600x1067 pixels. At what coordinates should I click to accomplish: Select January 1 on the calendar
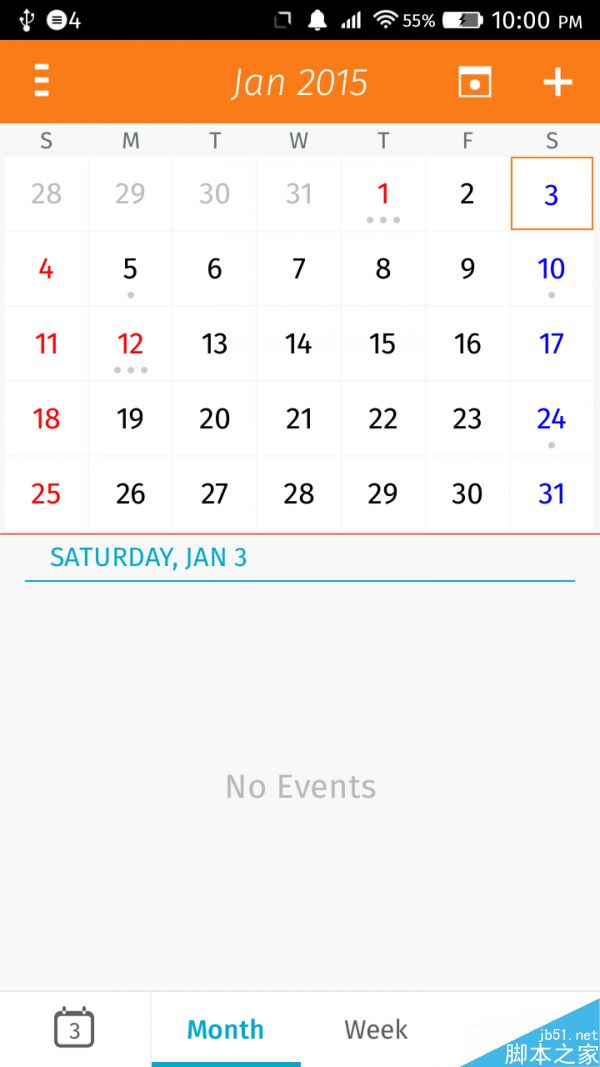(x=383, y=194)
